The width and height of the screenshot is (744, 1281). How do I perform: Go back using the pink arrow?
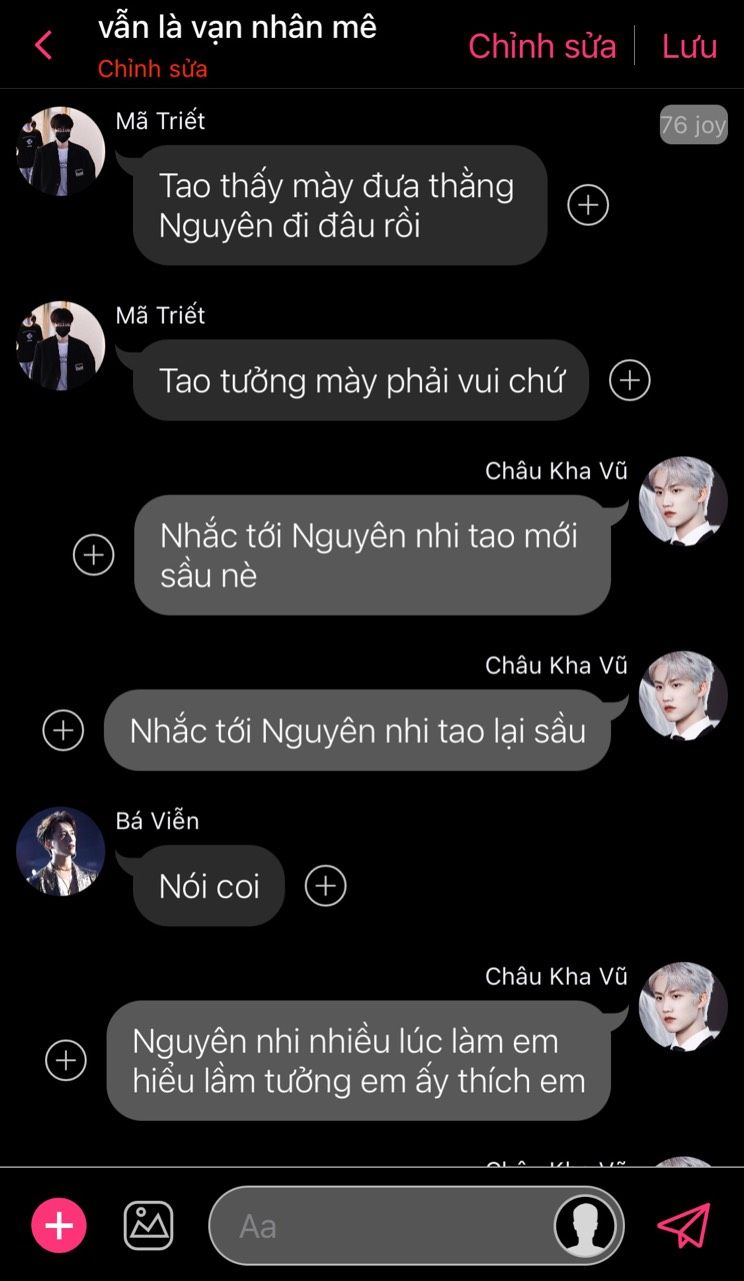pyautogui.click(x=43, y=45)
